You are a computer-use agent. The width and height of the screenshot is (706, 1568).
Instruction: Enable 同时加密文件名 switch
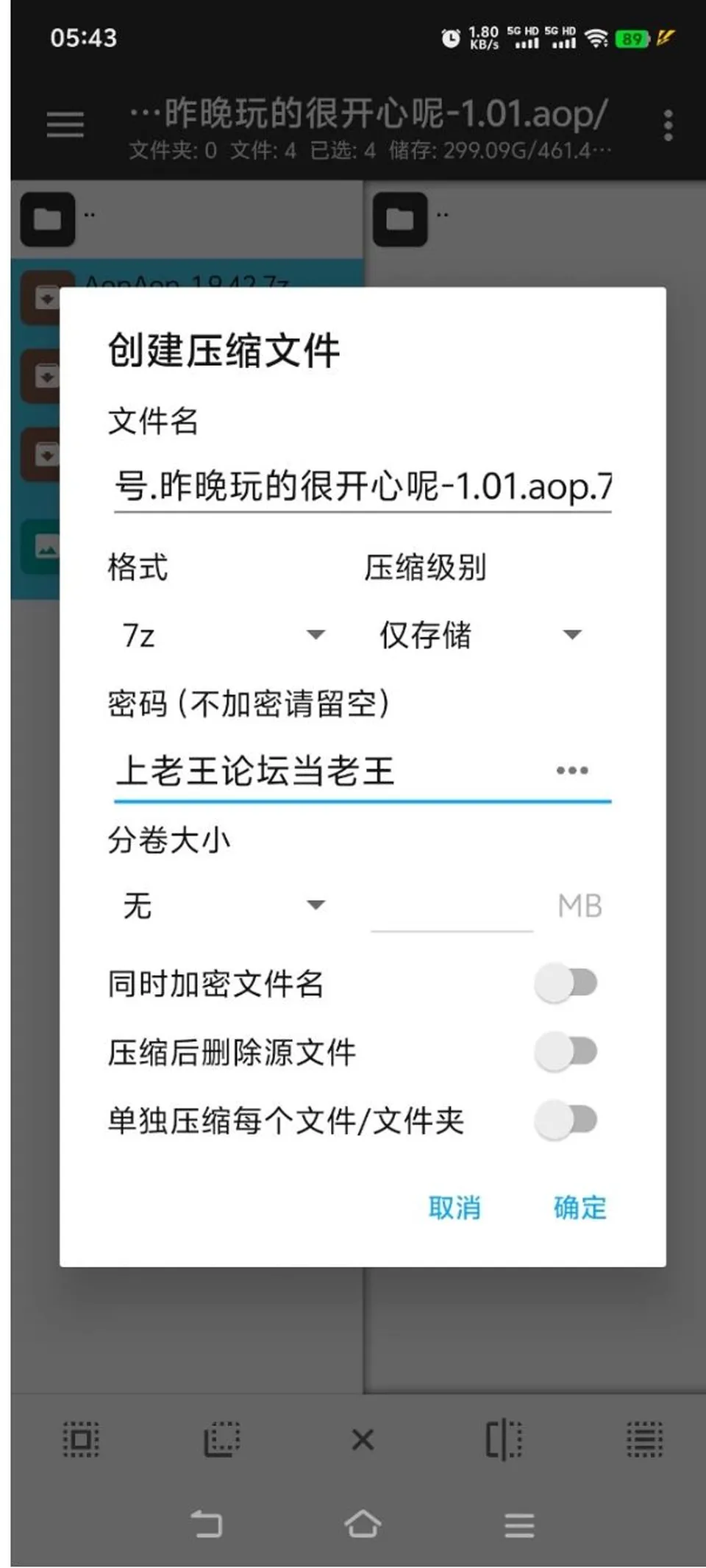click(566, 982)
